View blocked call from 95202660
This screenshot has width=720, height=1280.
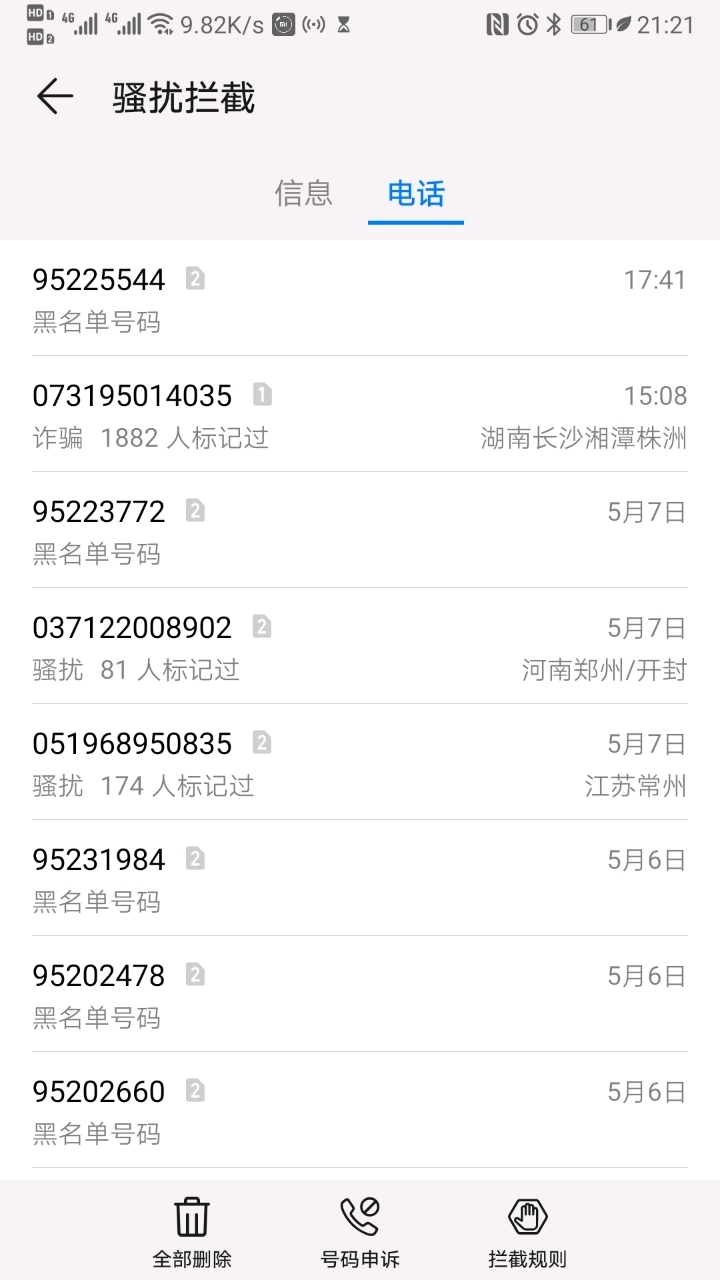click(359, 1111)
